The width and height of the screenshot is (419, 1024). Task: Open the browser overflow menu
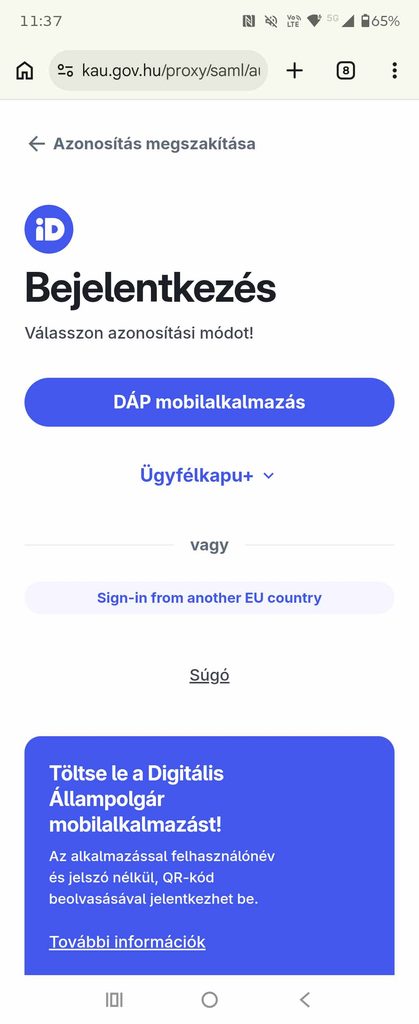[x=394, y=71]
